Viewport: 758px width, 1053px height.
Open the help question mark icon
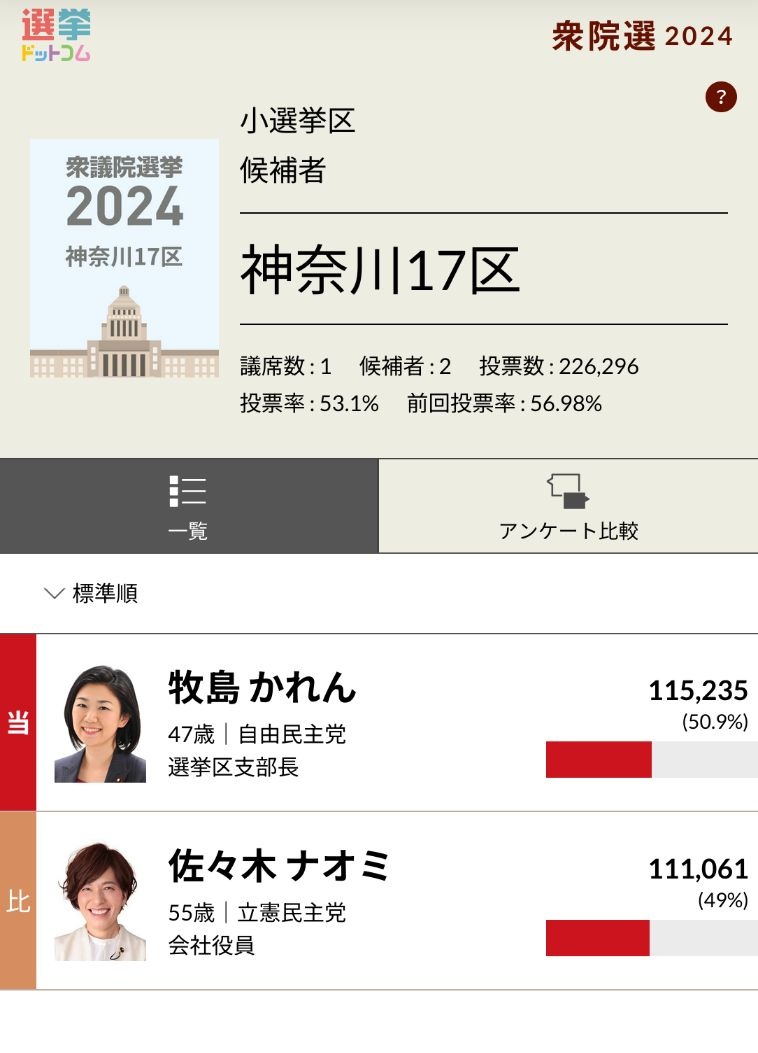point(721,97)
